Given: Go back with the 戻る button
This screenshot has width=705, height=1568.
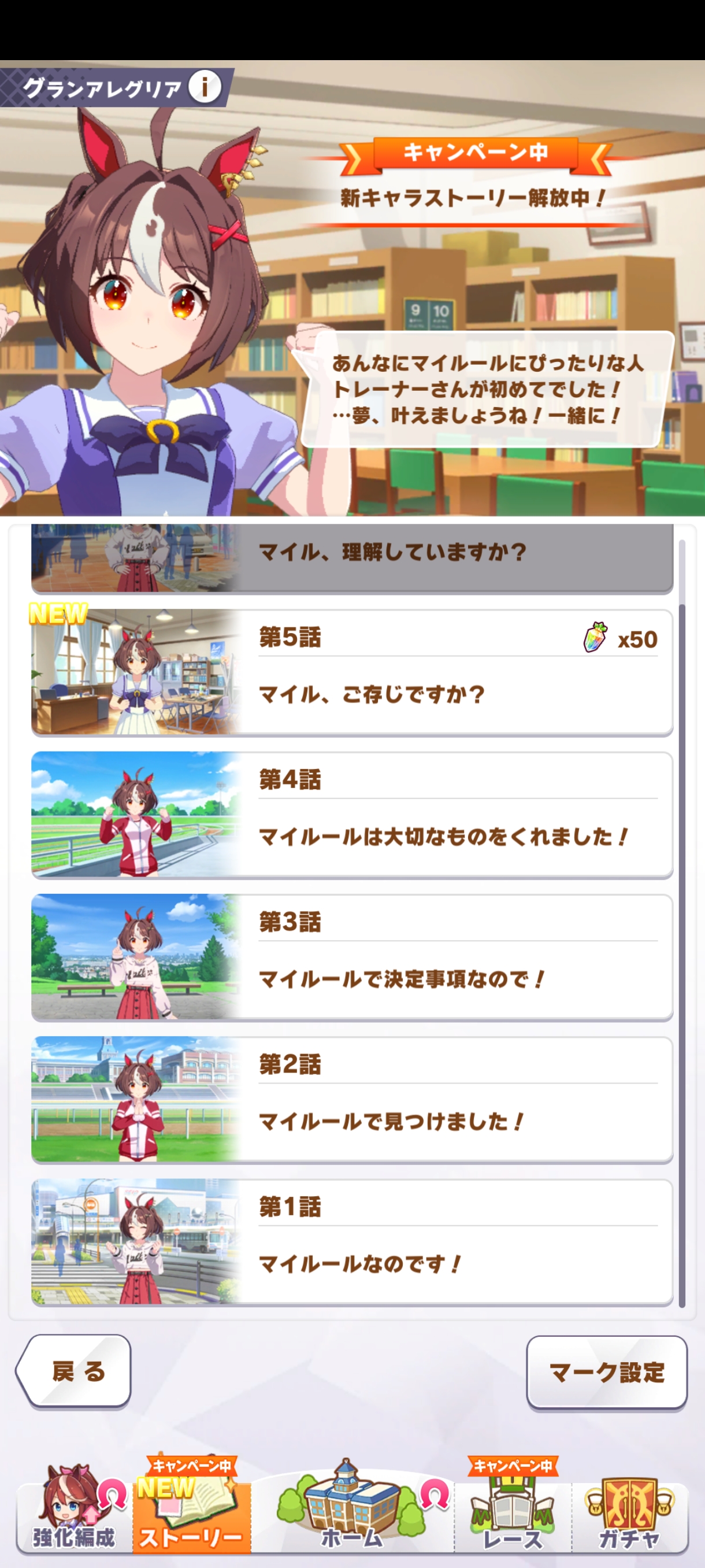Looking at the screenshot, I should click(75, 1371).
